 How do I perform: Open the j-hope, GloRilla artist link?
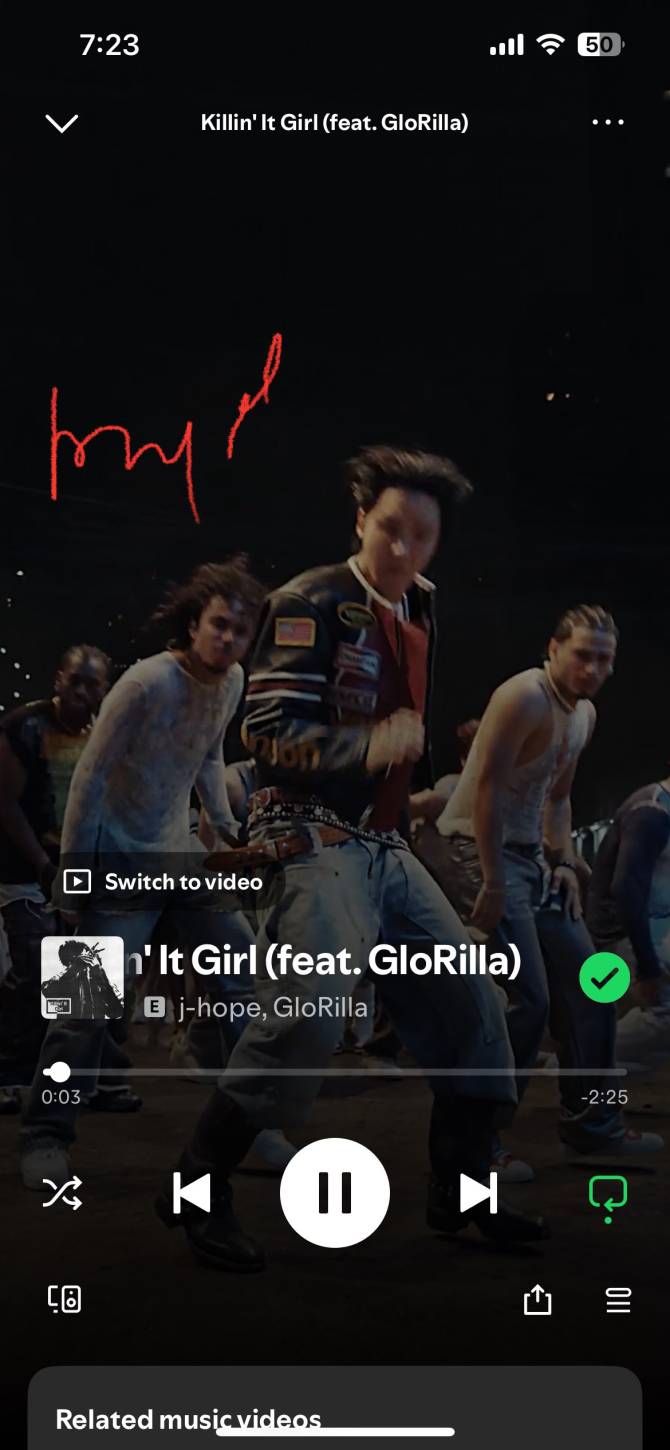(x=272, y=1007)
